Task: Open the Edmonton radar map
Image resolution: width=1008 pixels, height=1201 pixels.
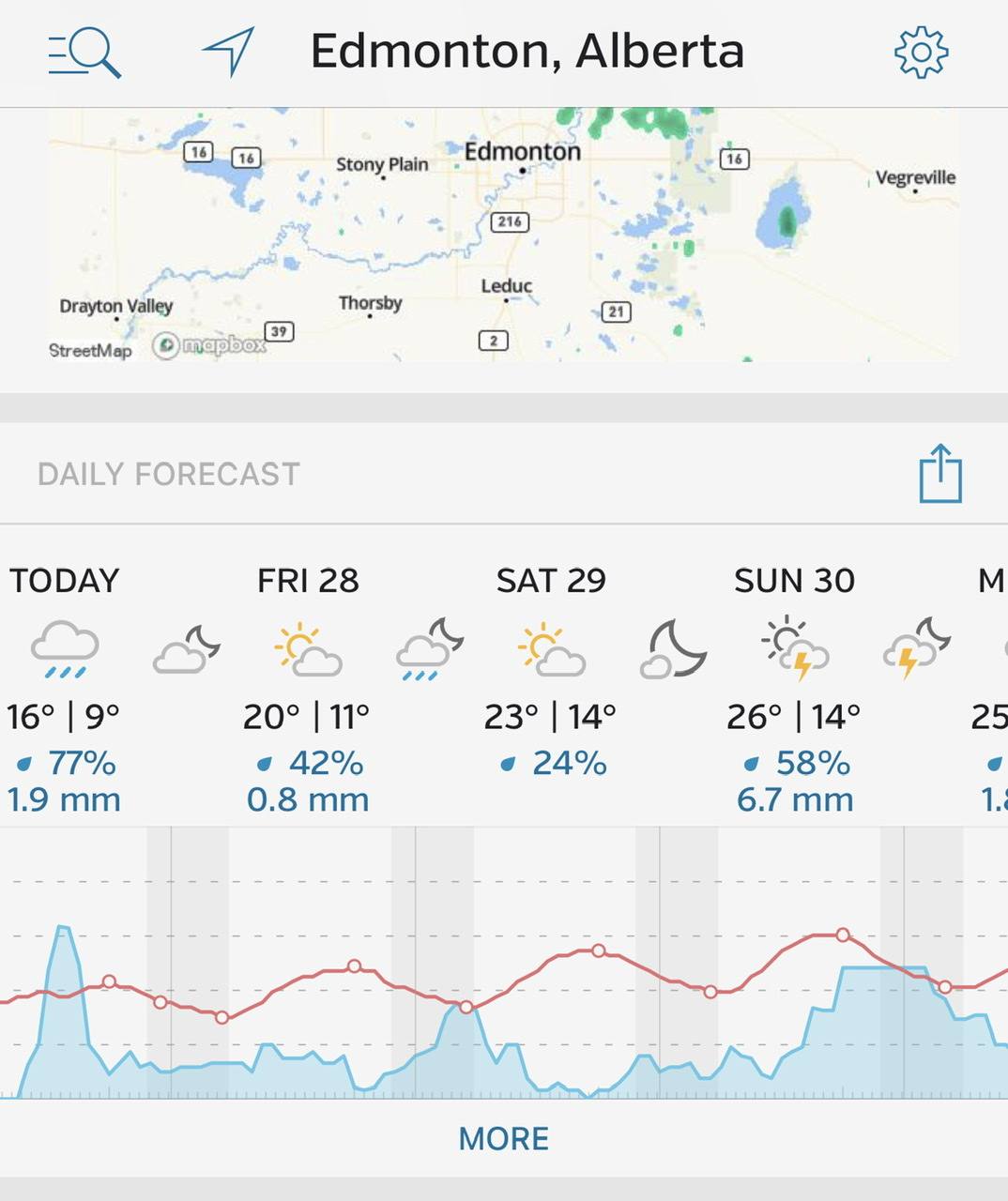Action: coord(503,235)
